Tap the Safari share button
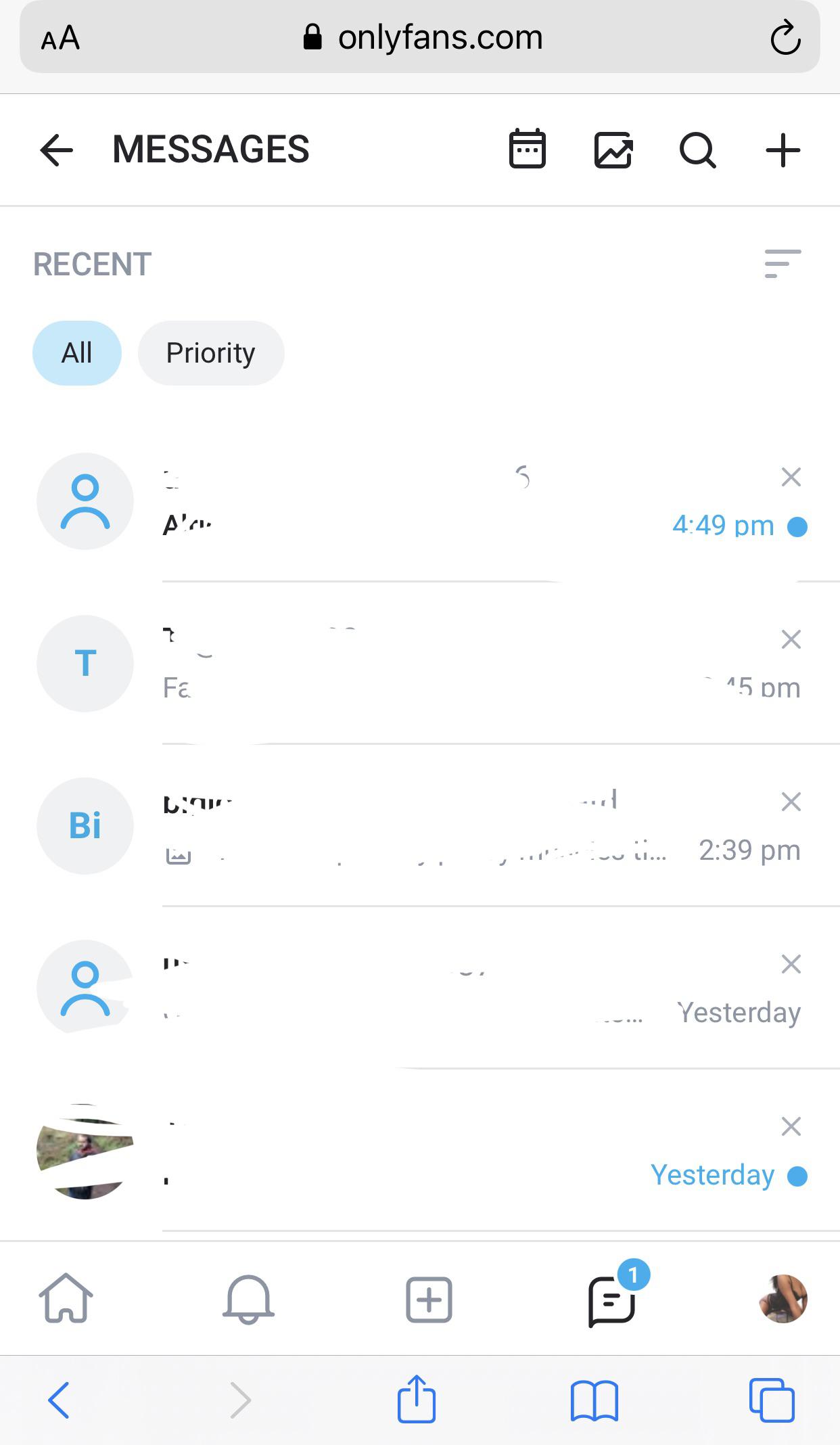Image resolution: width=840 pixels, height=1445 pixels. click(x=416, y=1400)
